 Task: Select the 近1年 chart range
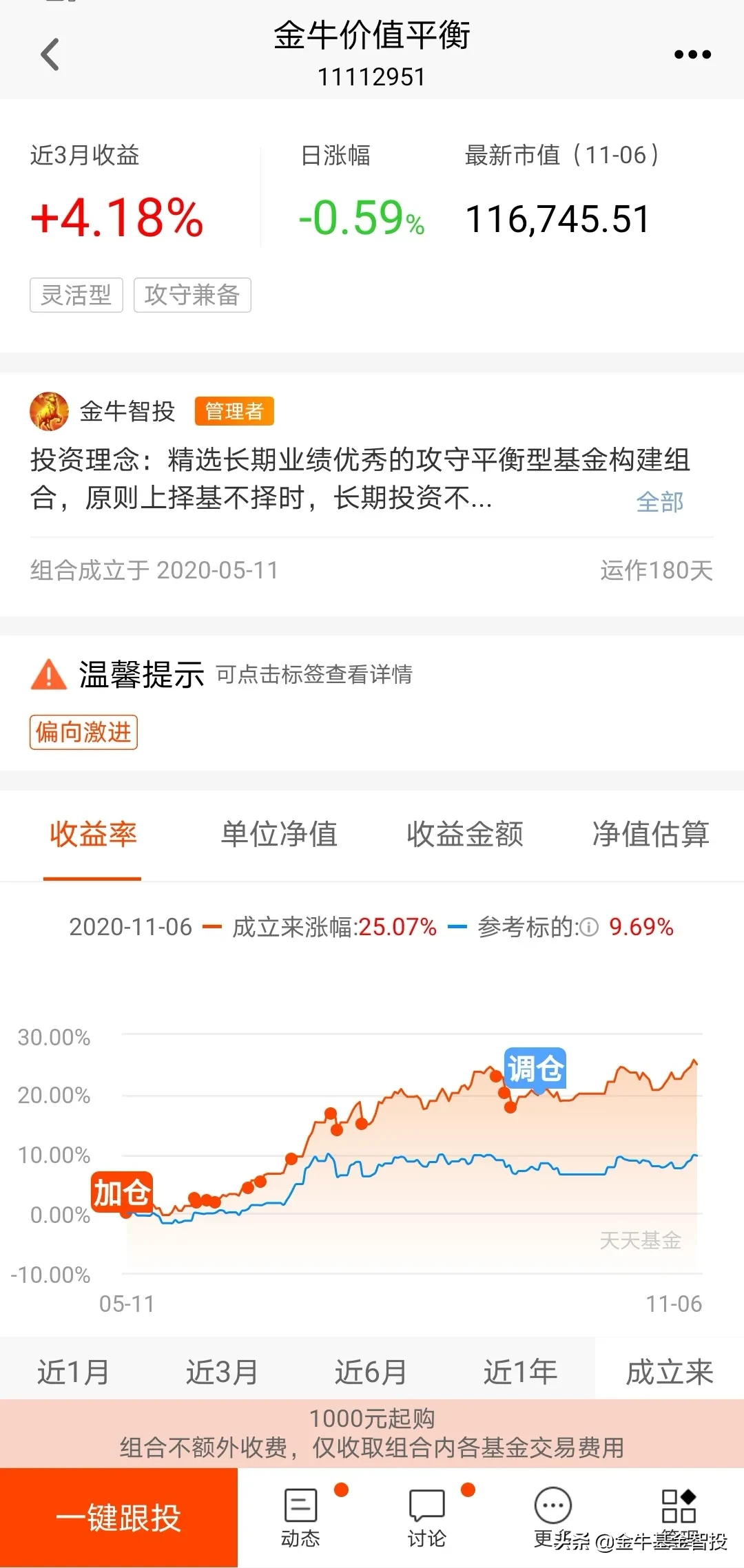[x=520, y=1372]
